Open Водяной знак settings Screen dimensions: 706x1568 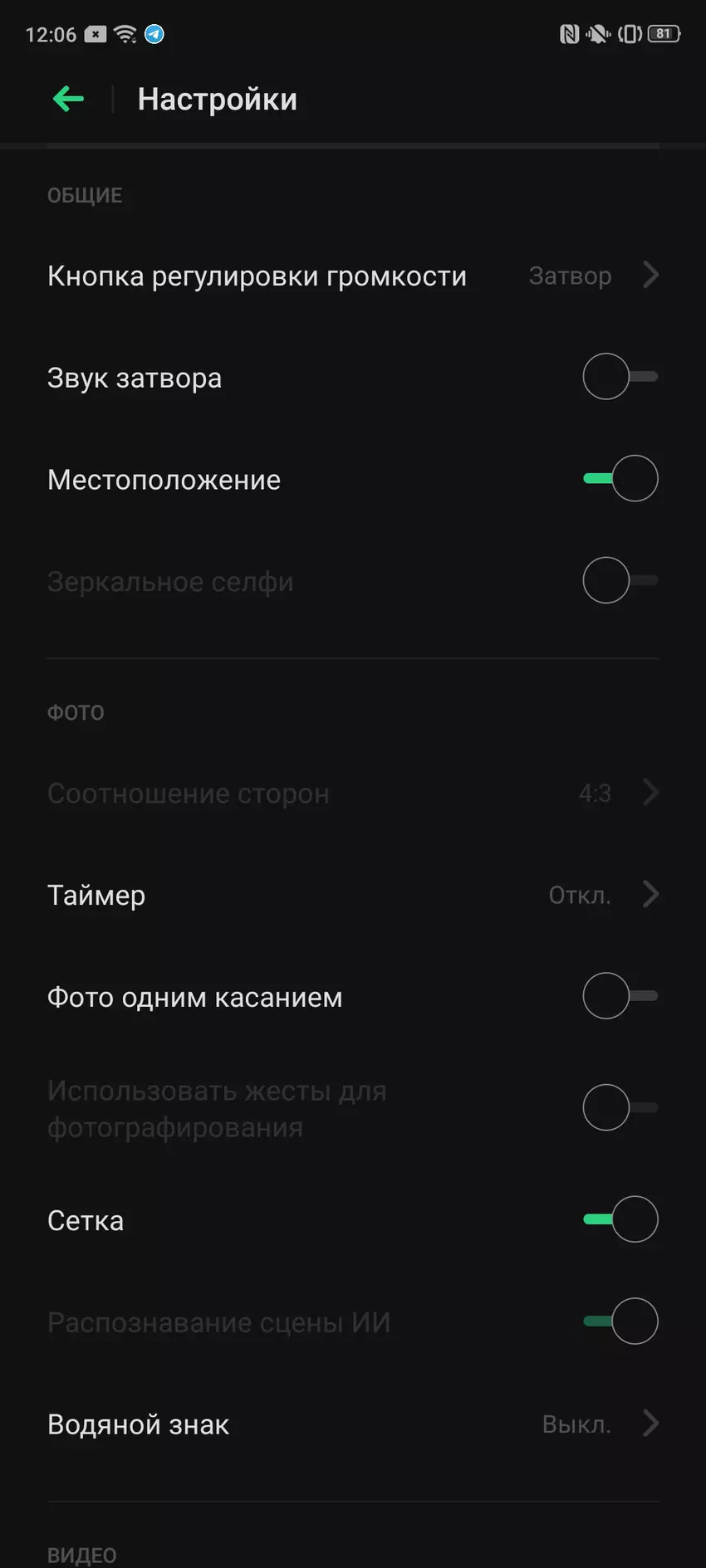352,1424
